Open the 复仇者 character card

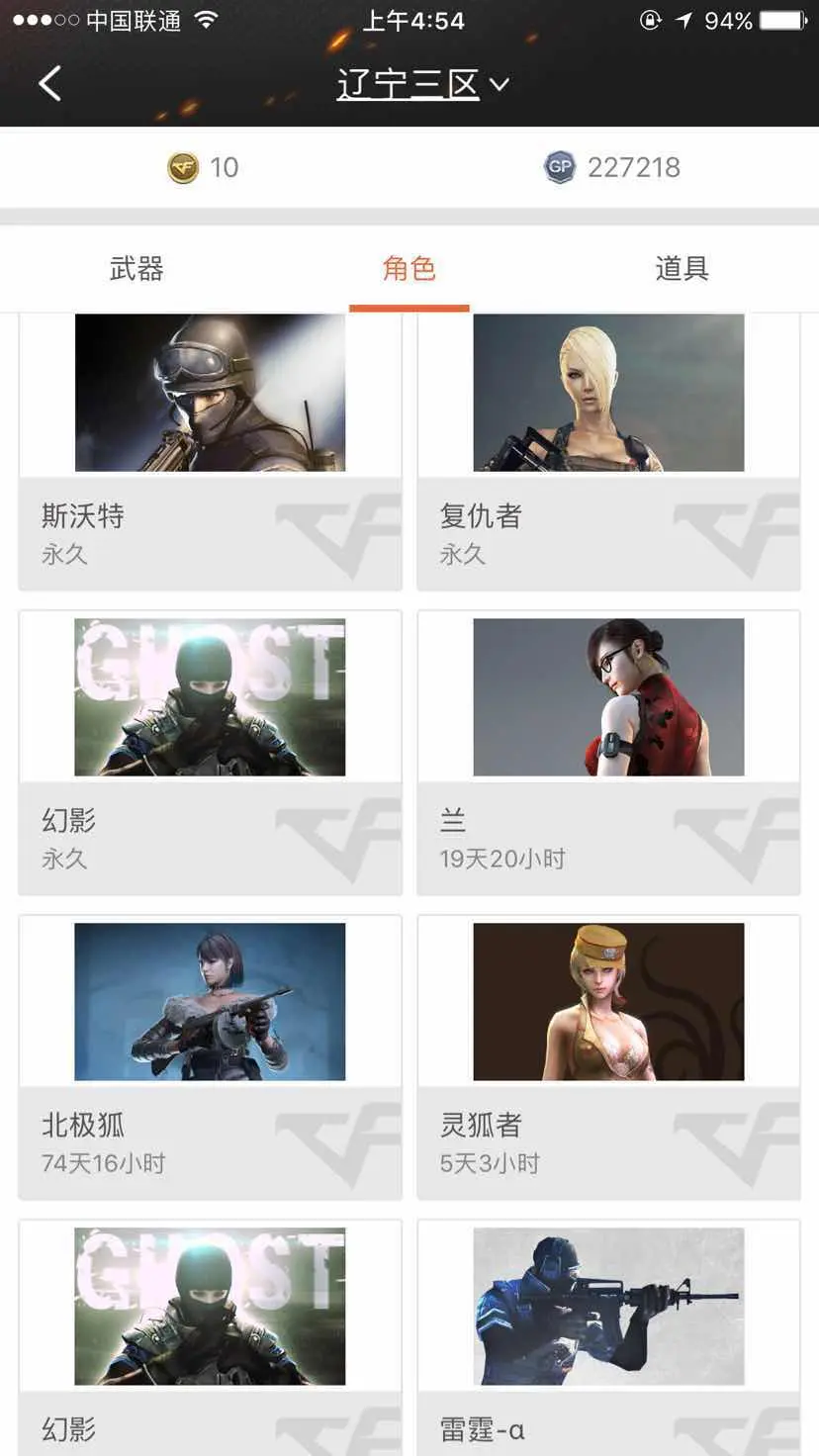608,452
